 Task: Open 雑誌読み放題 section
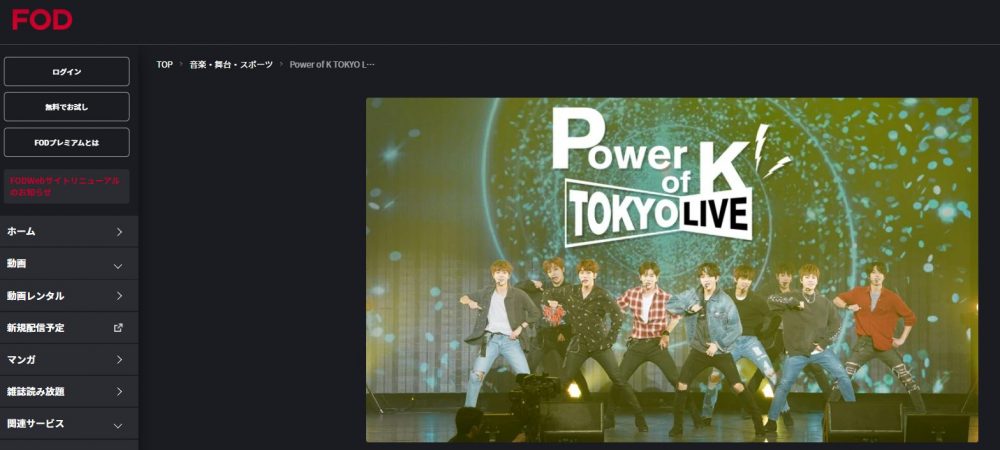(67, 392)
